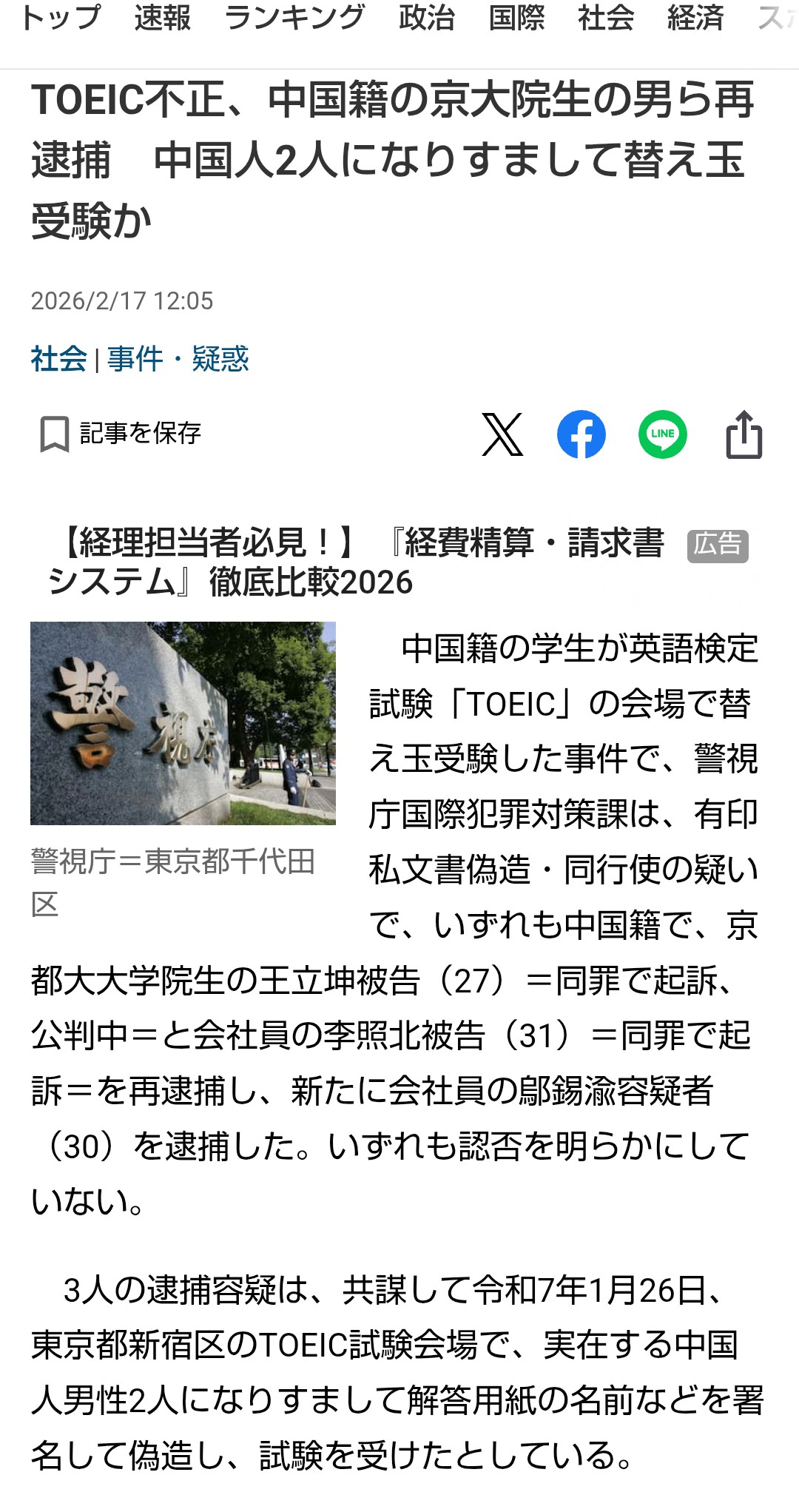Open the 速報 tab

(162, 19)
